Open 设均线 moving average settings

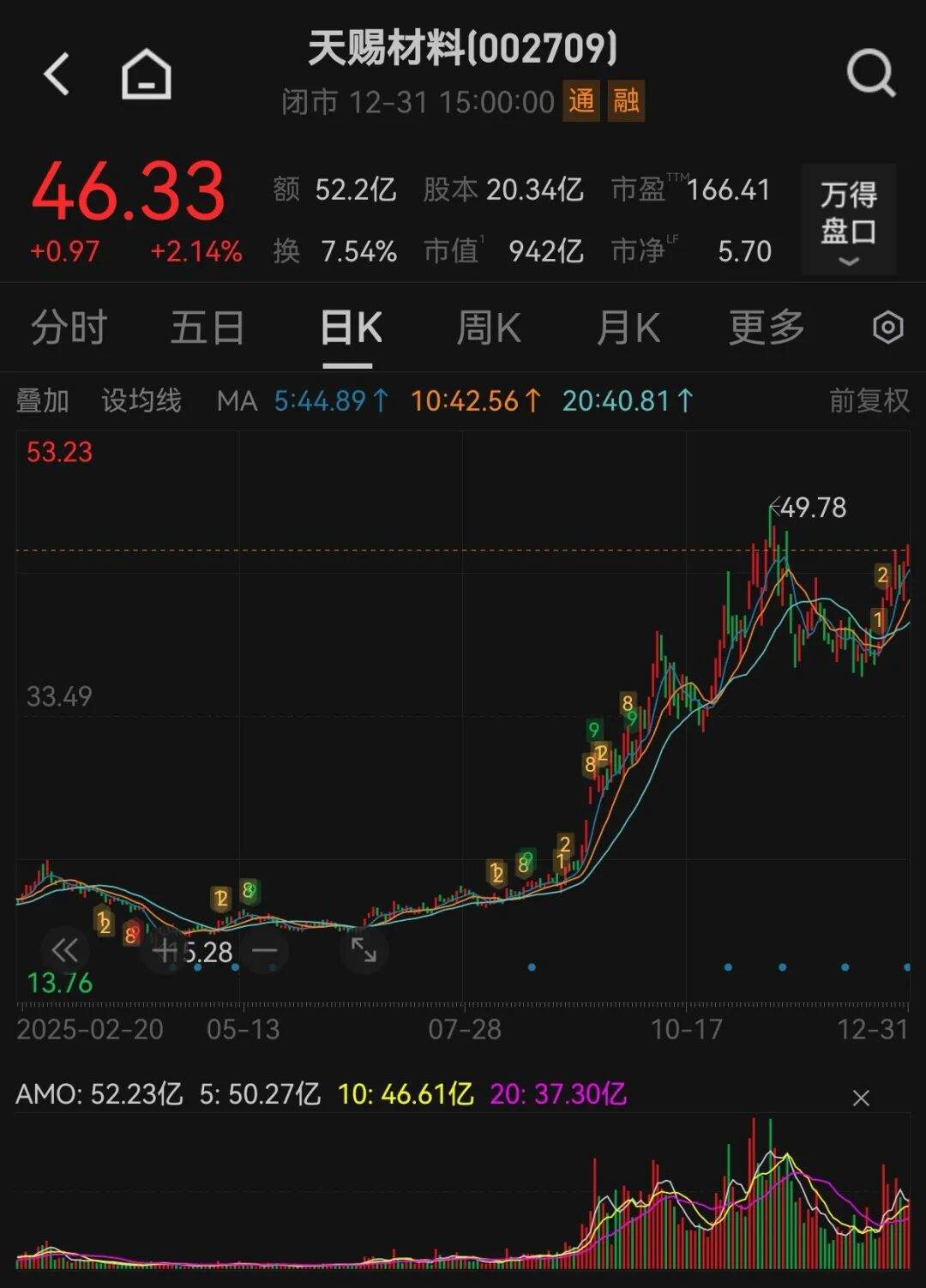[142, 400]
